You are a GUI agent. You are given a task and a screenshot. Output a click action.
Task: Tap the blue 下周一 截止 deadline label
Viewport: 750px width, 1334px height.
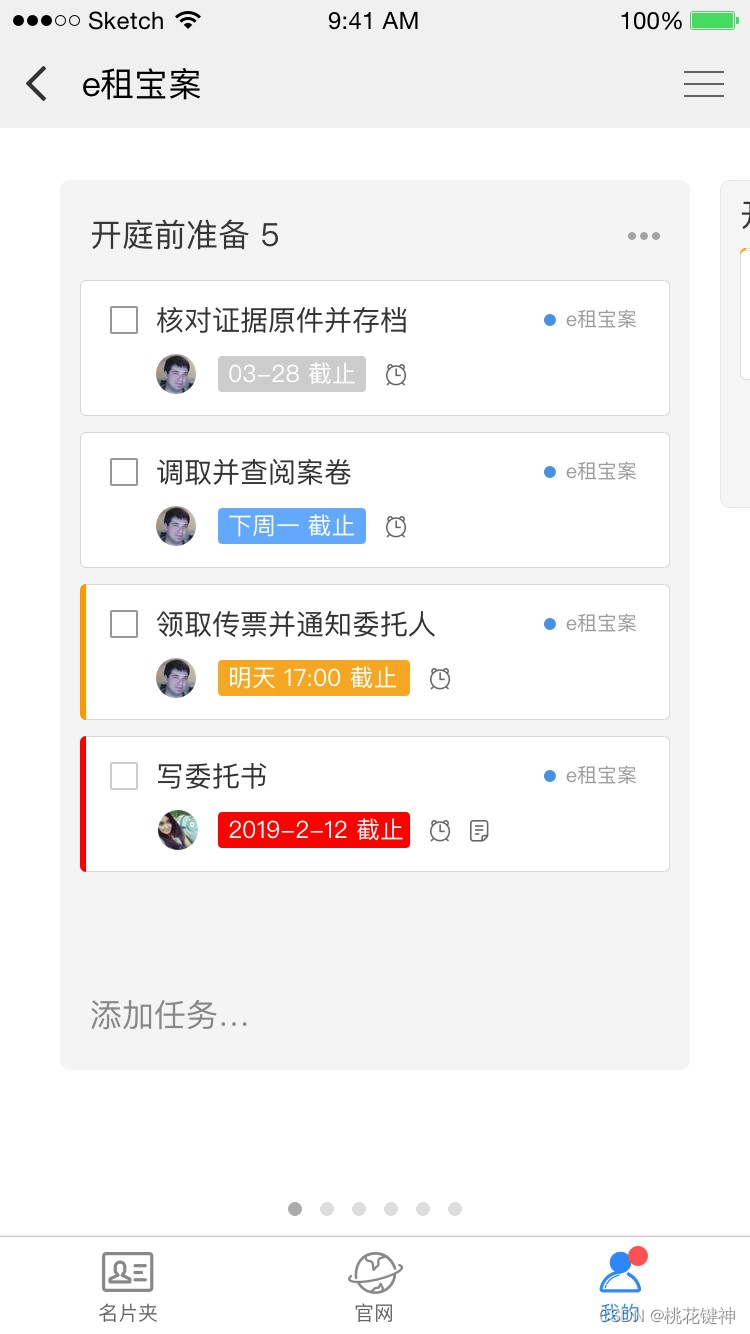(x=291, y=526)
